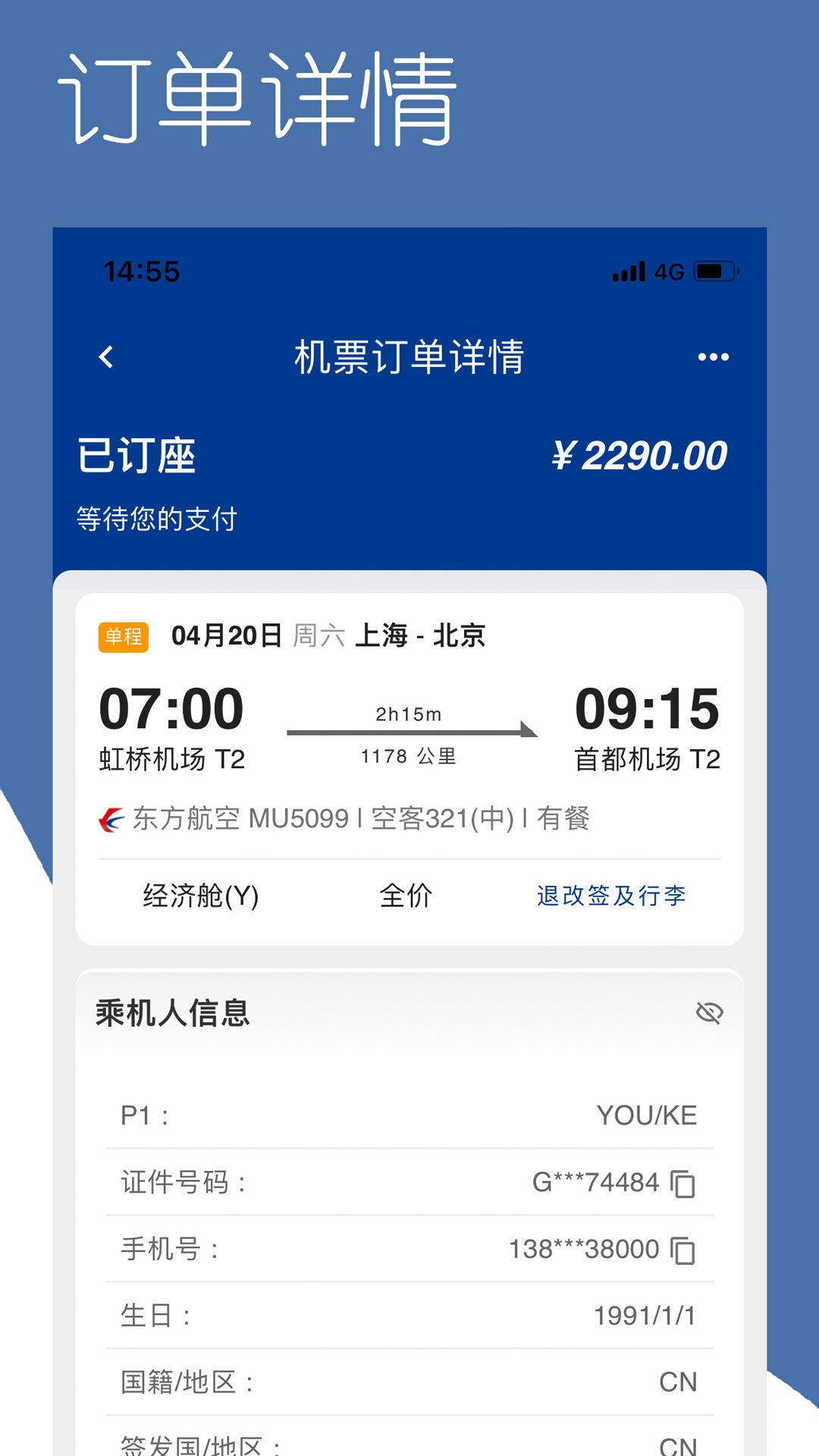
Task: Tap the back arrow to return
Action: 106,356
